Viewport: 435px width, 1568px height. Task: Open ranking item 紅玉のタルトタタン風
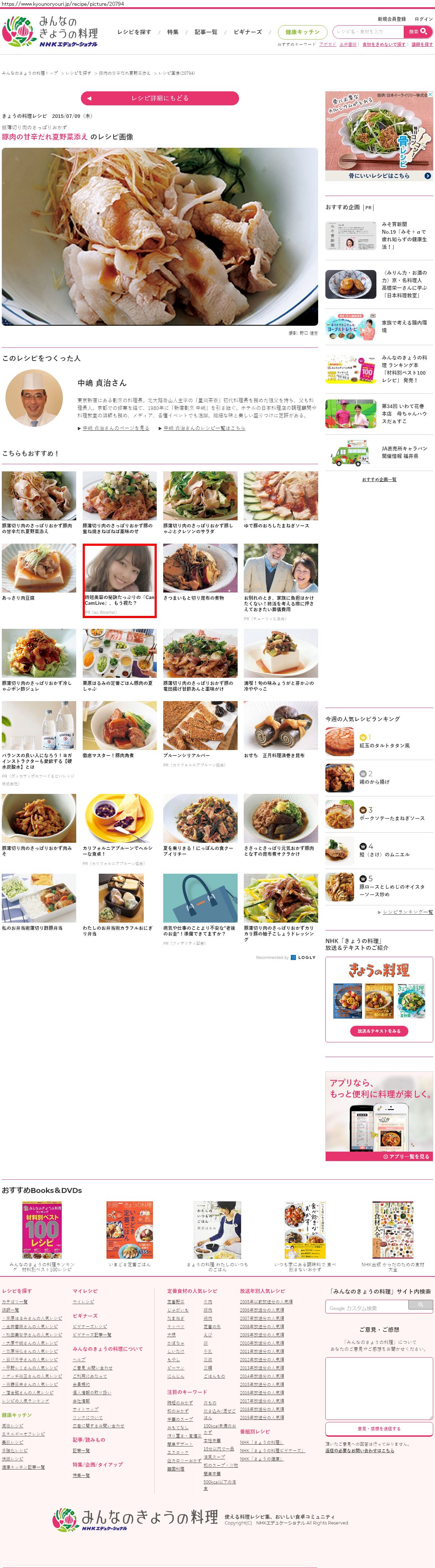(x=384, y=745)
